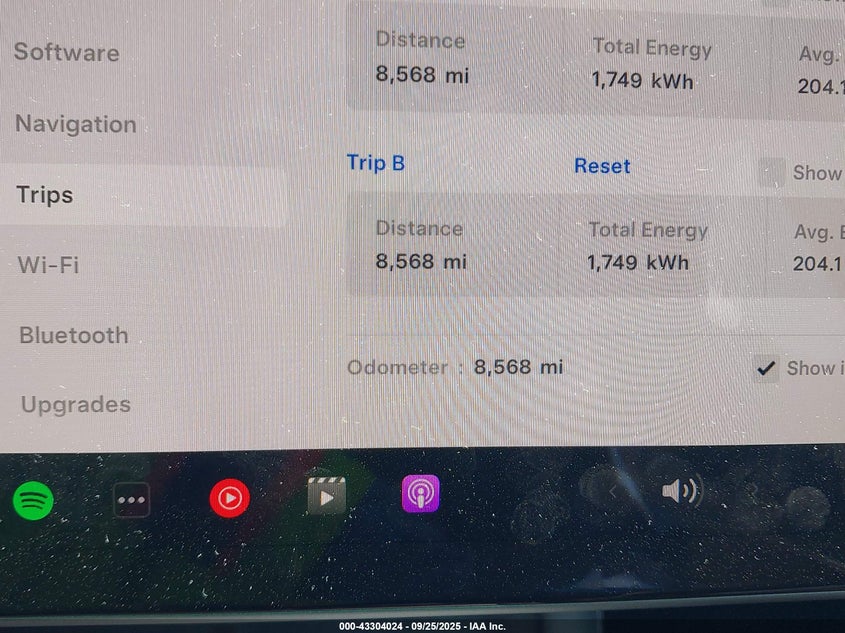Tap the volume speaker icon
The height and width of the screenshot is (633, 845).
pyautogui.click(x=681, y=490)
